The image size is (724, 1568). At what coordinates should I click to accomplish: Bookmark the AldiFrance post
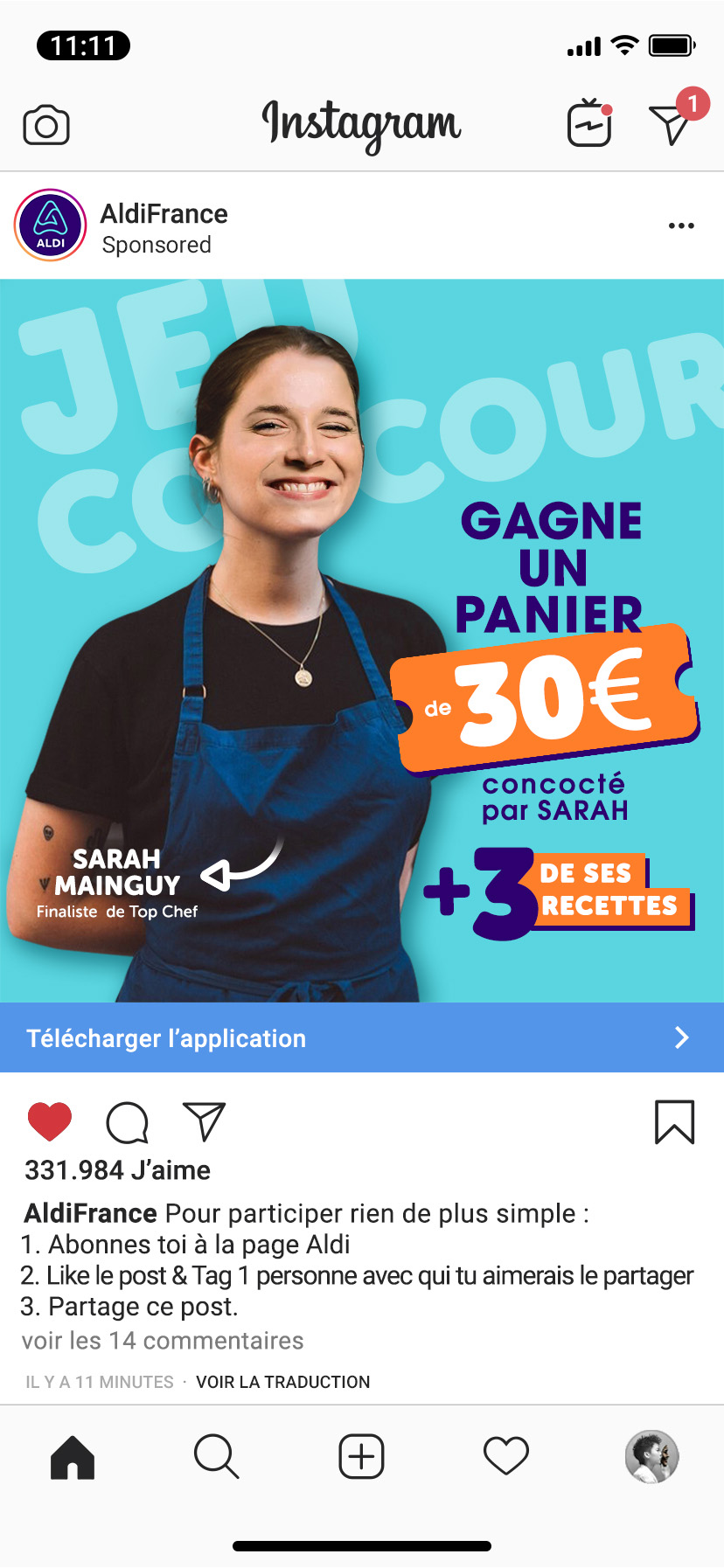coord(674,1121)
